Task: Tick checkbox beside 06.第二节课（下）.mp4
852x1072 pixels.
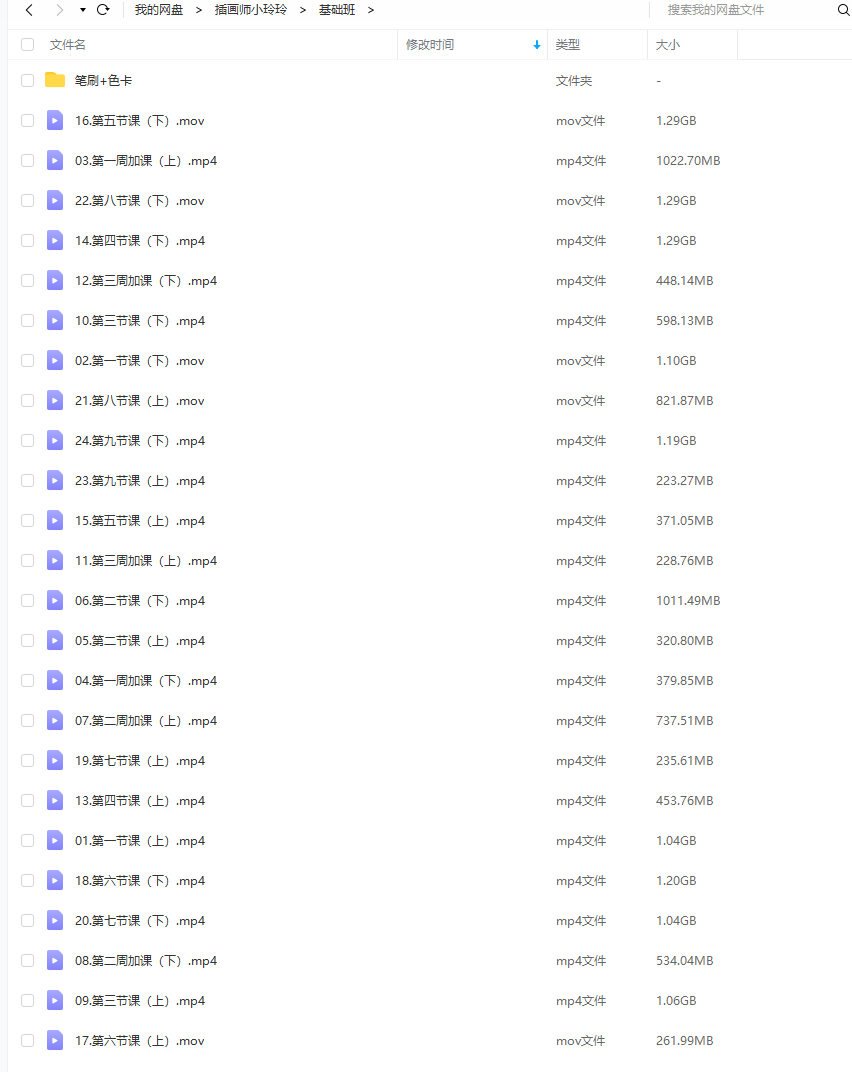Action: tap(27, 601)
